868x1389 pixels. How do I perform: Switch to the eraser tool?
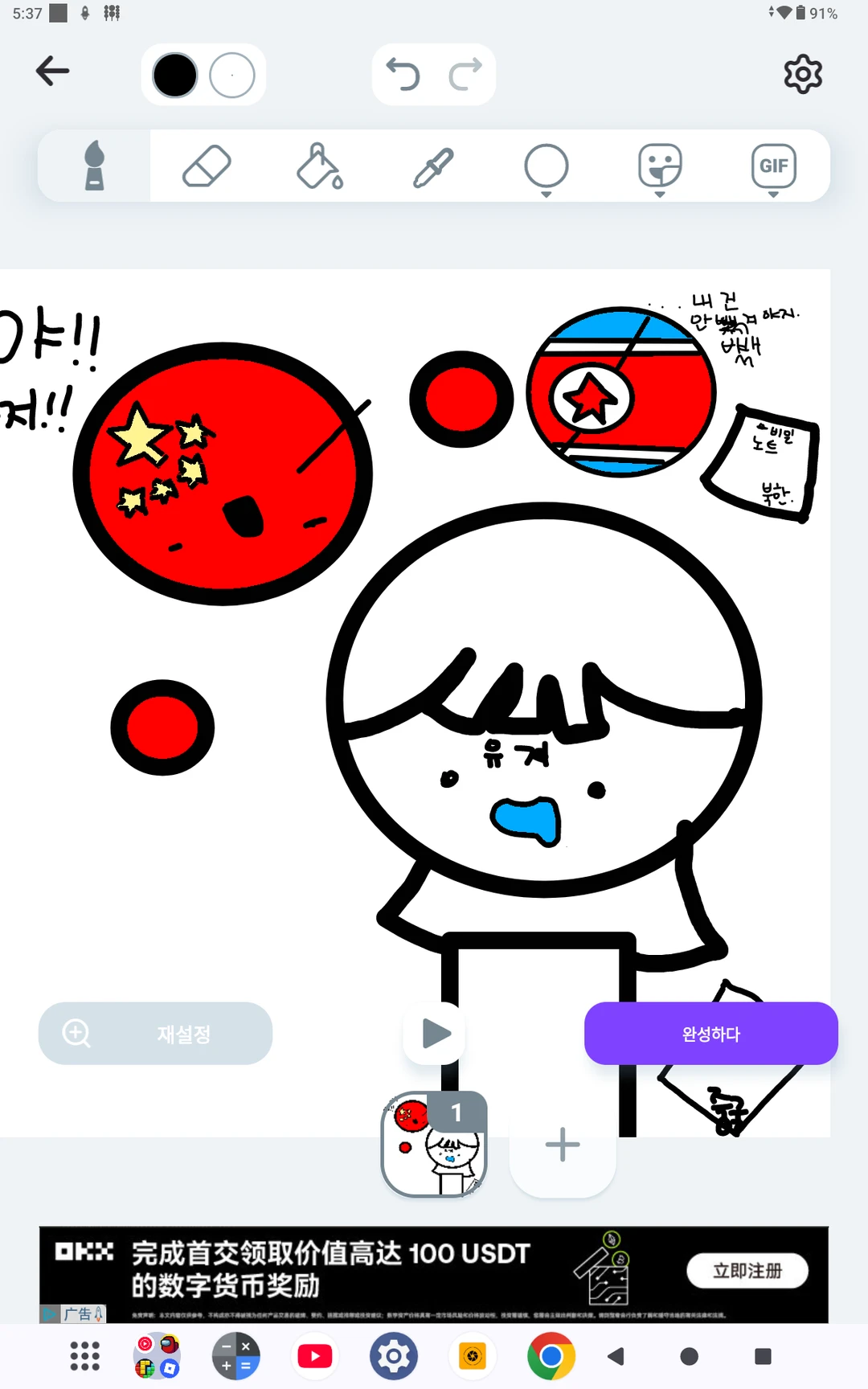click(x=207, y=166)
